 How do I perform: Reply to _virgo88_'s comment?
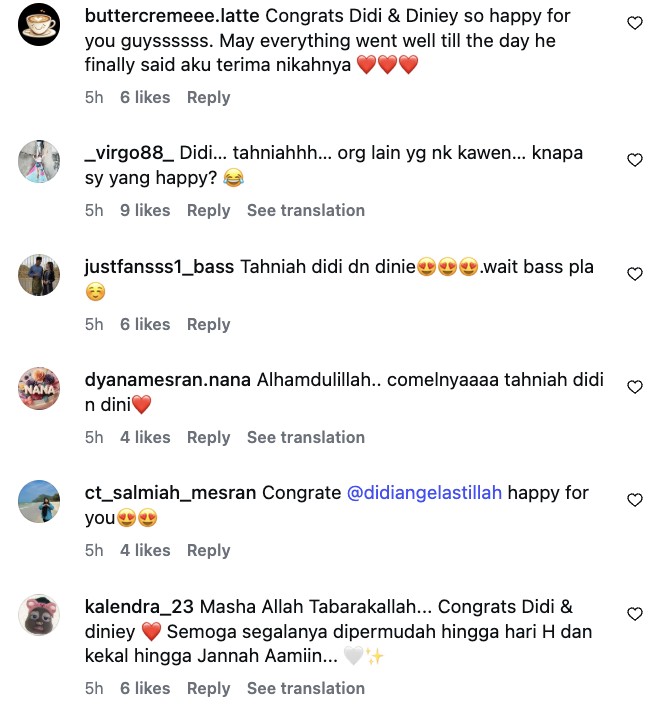point(208,210)
